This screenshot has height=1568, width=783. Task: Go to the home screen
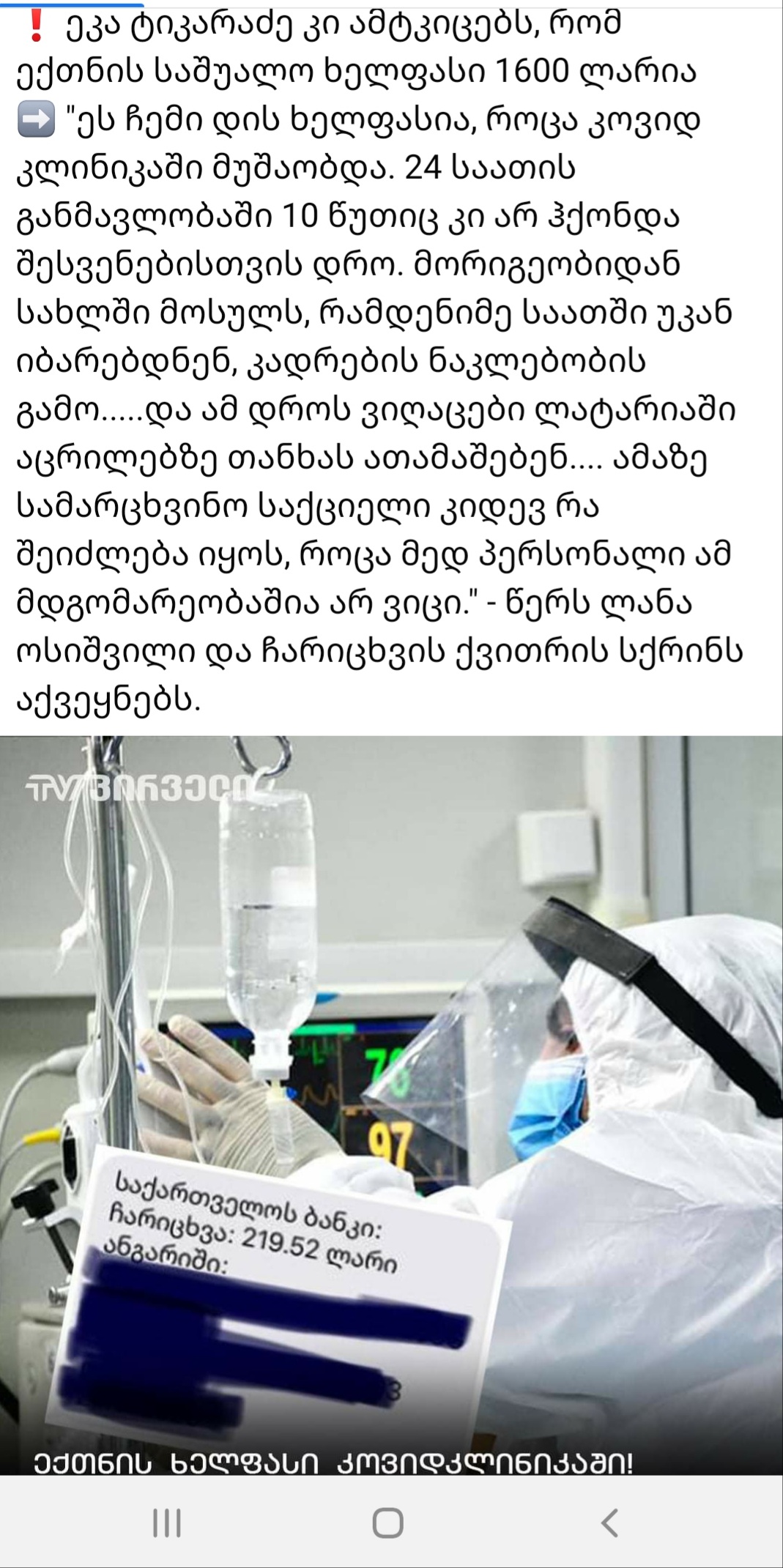pyautogui.click(x=388, y=1523)
